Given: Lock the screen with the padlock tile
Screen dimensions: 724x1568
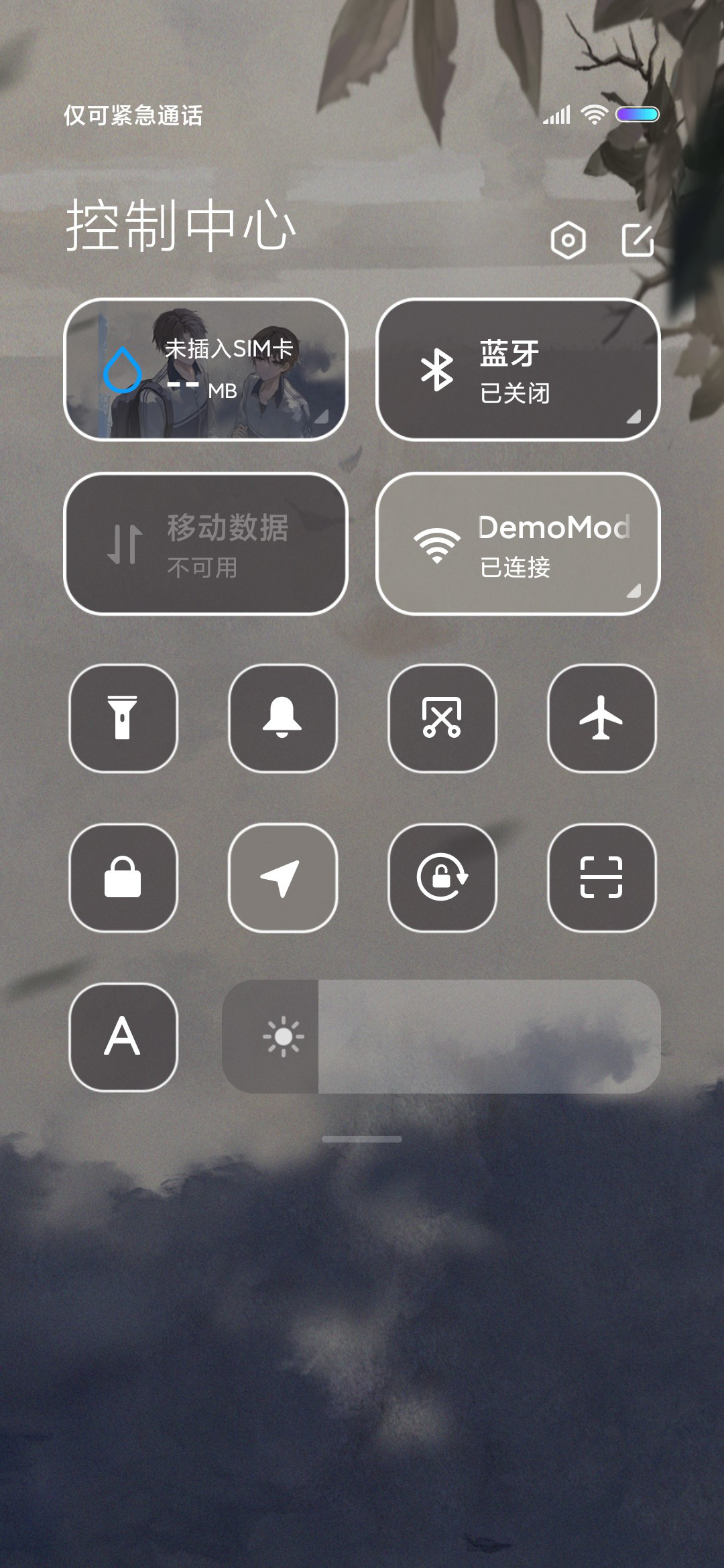Looking at the screenshot, I should coord(123,878).
